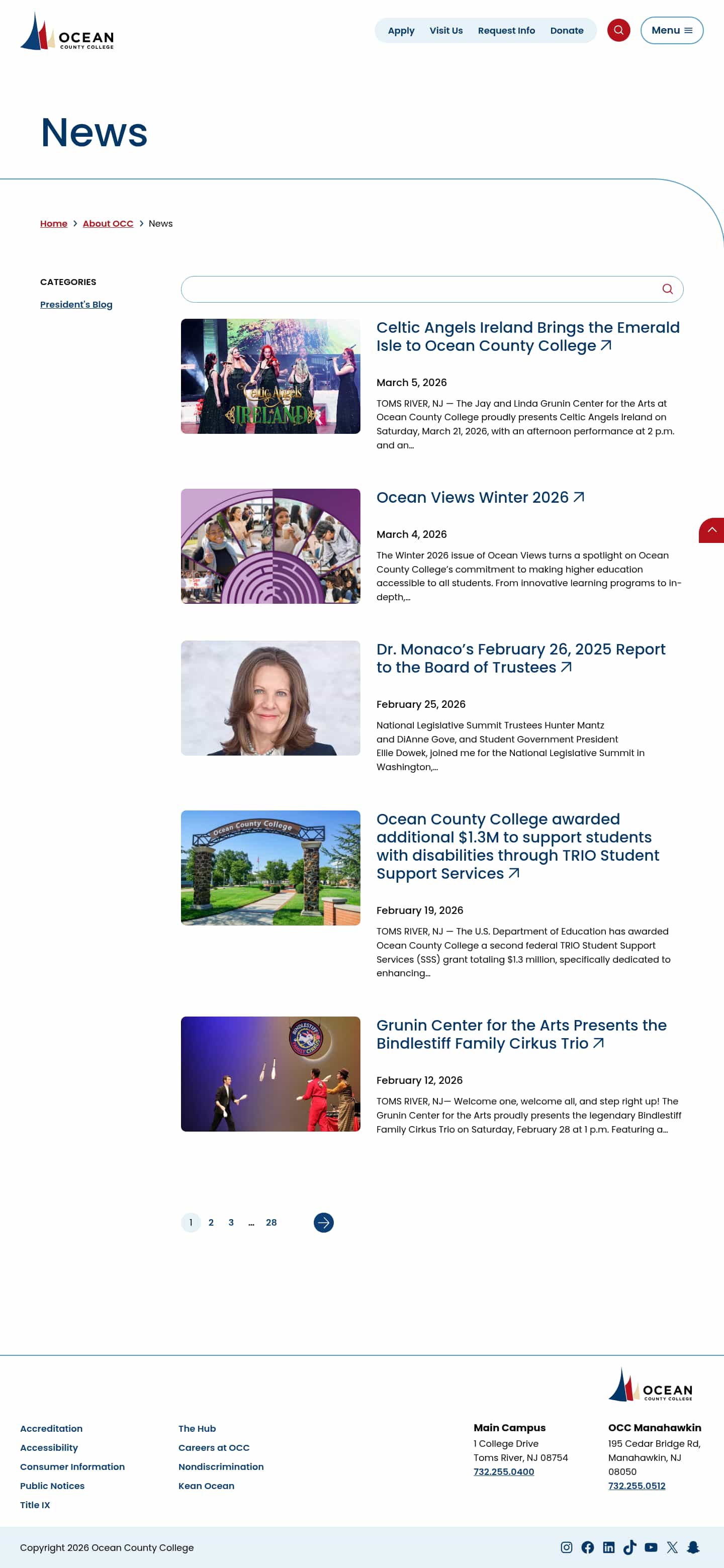Screen dimensions: 724x1568
Task: Go to page 2 of news
Action: [x=211, y=1222]
